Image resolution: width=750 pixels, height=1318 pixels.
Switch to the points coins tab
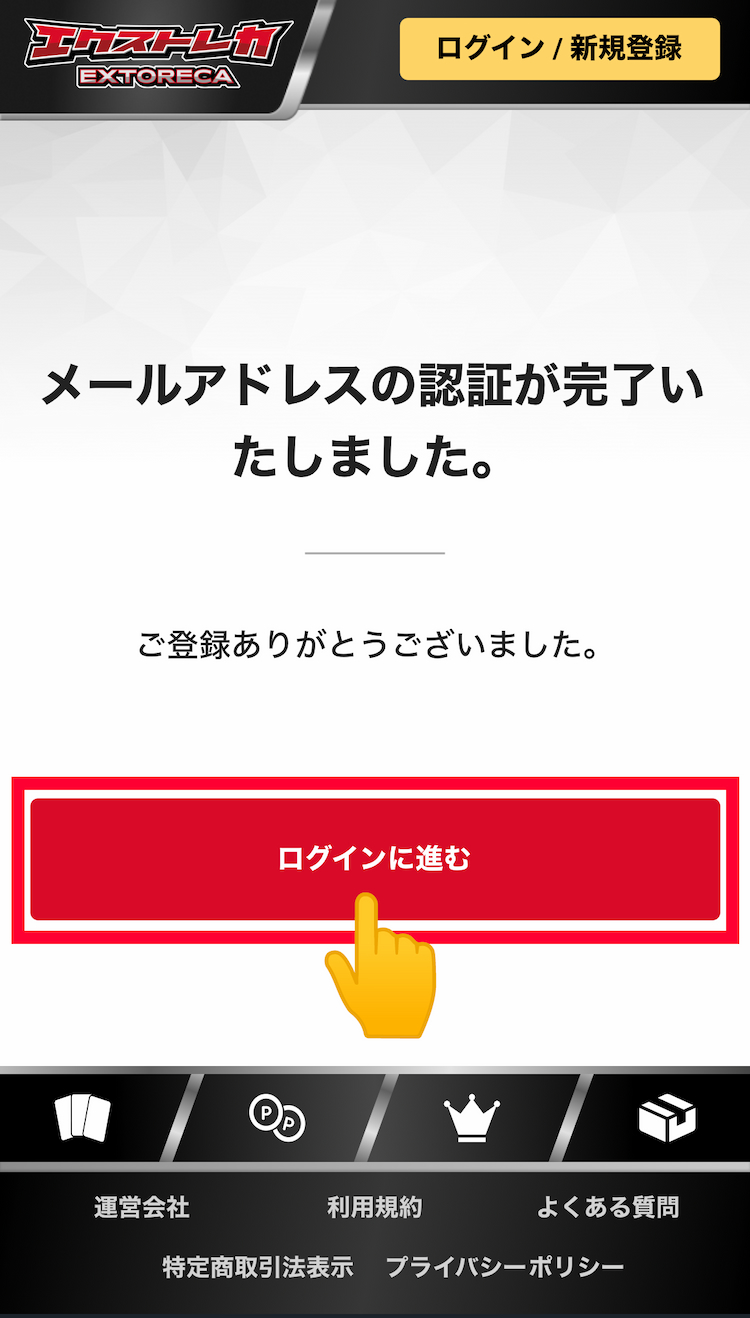[x=277, y=1117]
